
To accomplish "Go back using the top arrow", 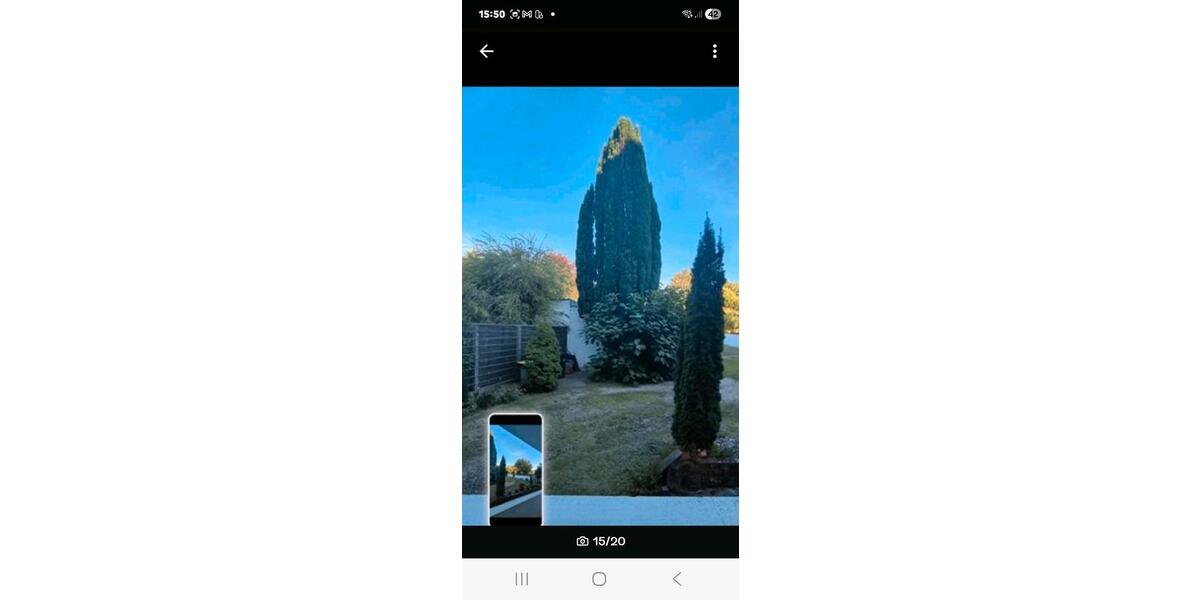I will (486, 51).
